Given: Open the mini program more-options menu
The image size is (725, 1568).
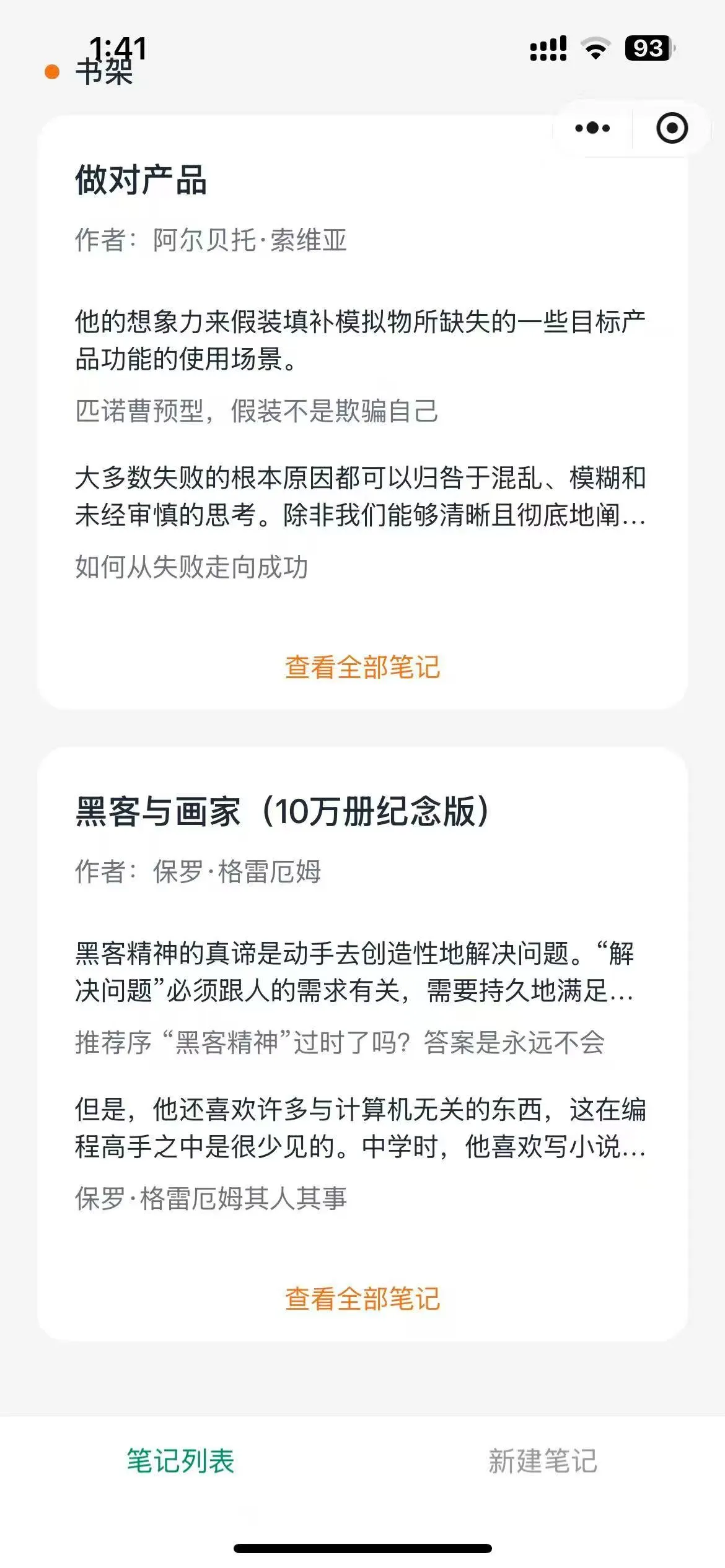Looking at the screenshot, I should click(x=592, y=128).
